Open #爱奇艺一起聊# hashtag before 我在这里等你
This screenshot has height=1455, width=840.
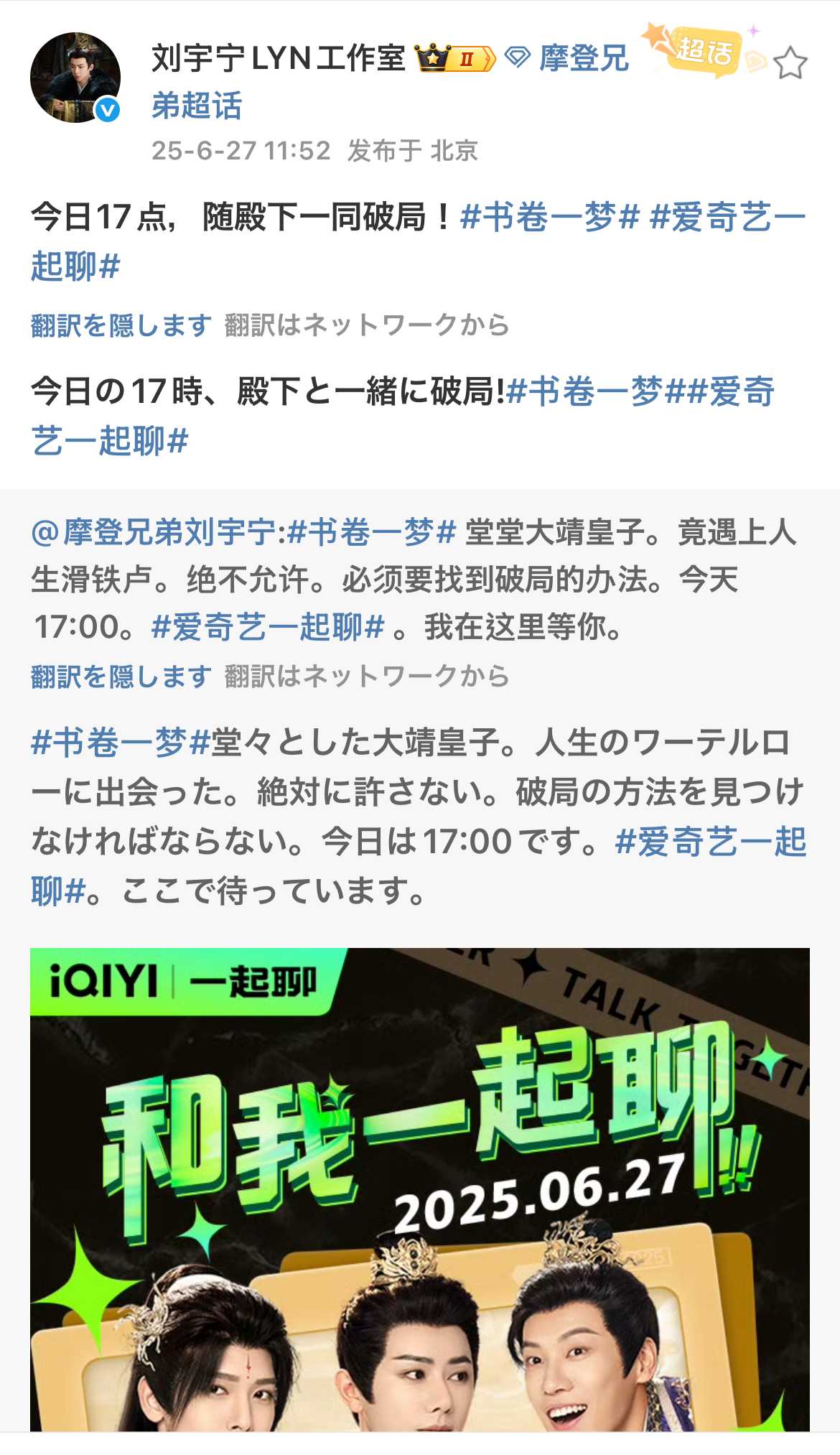click(268, 627)
